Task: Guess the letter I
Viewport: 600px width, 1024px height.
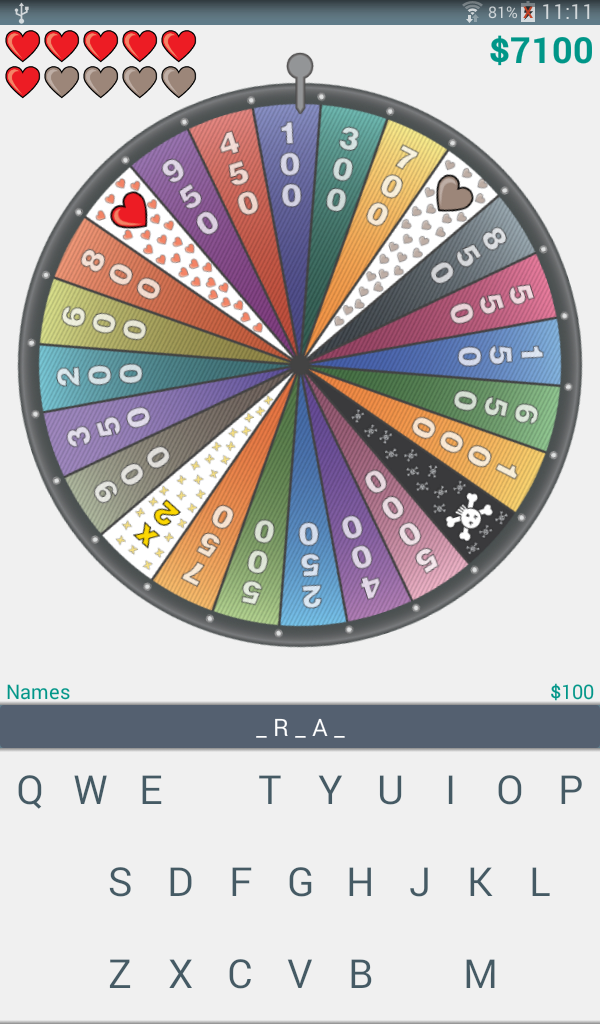Action: (x=450, y=790)
